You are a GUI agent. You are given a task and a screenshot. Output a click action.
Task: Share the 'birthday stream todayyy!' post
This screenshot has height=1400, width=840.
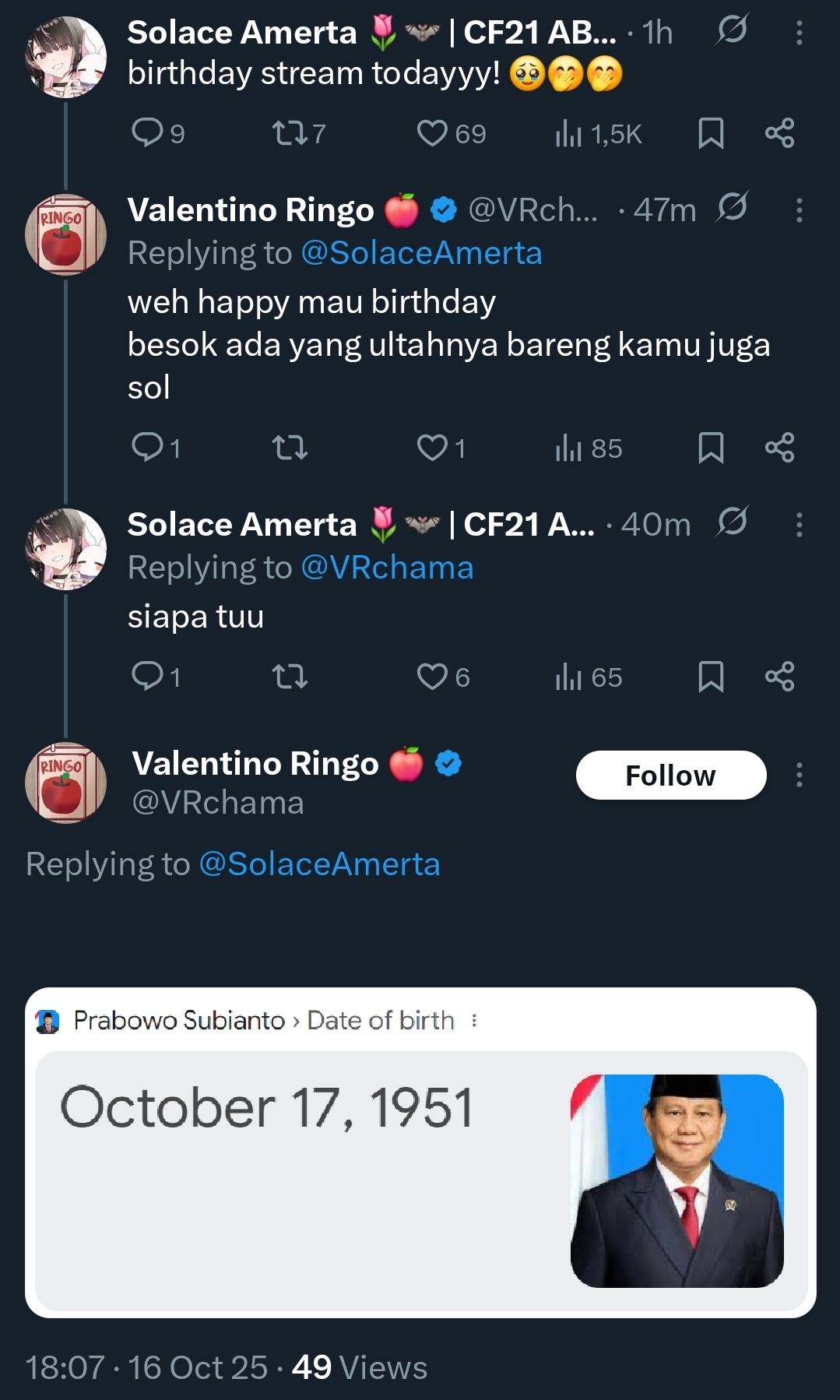click(779, 133)
